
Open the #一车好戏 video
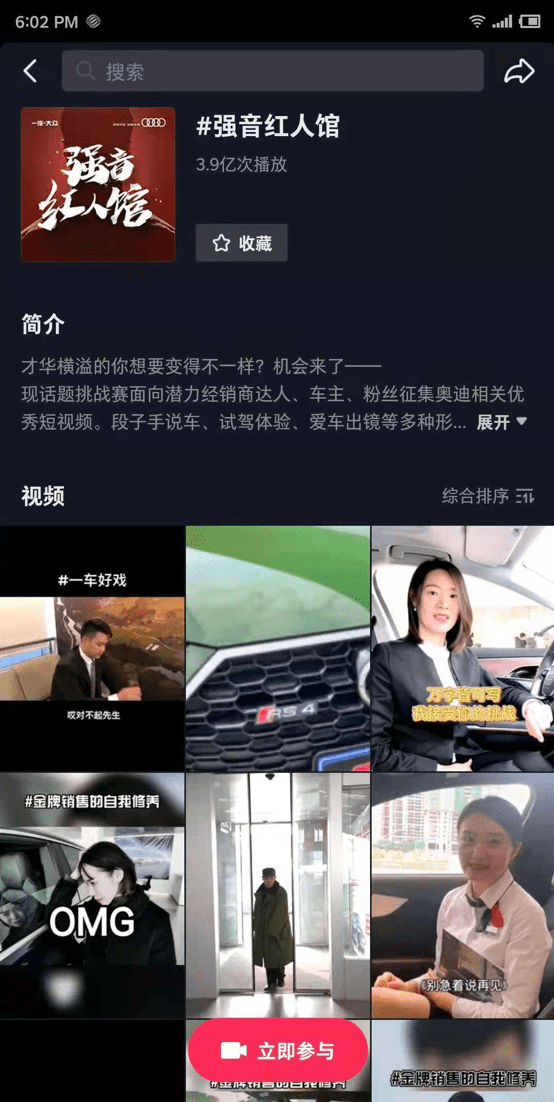(x=92, y=649)
